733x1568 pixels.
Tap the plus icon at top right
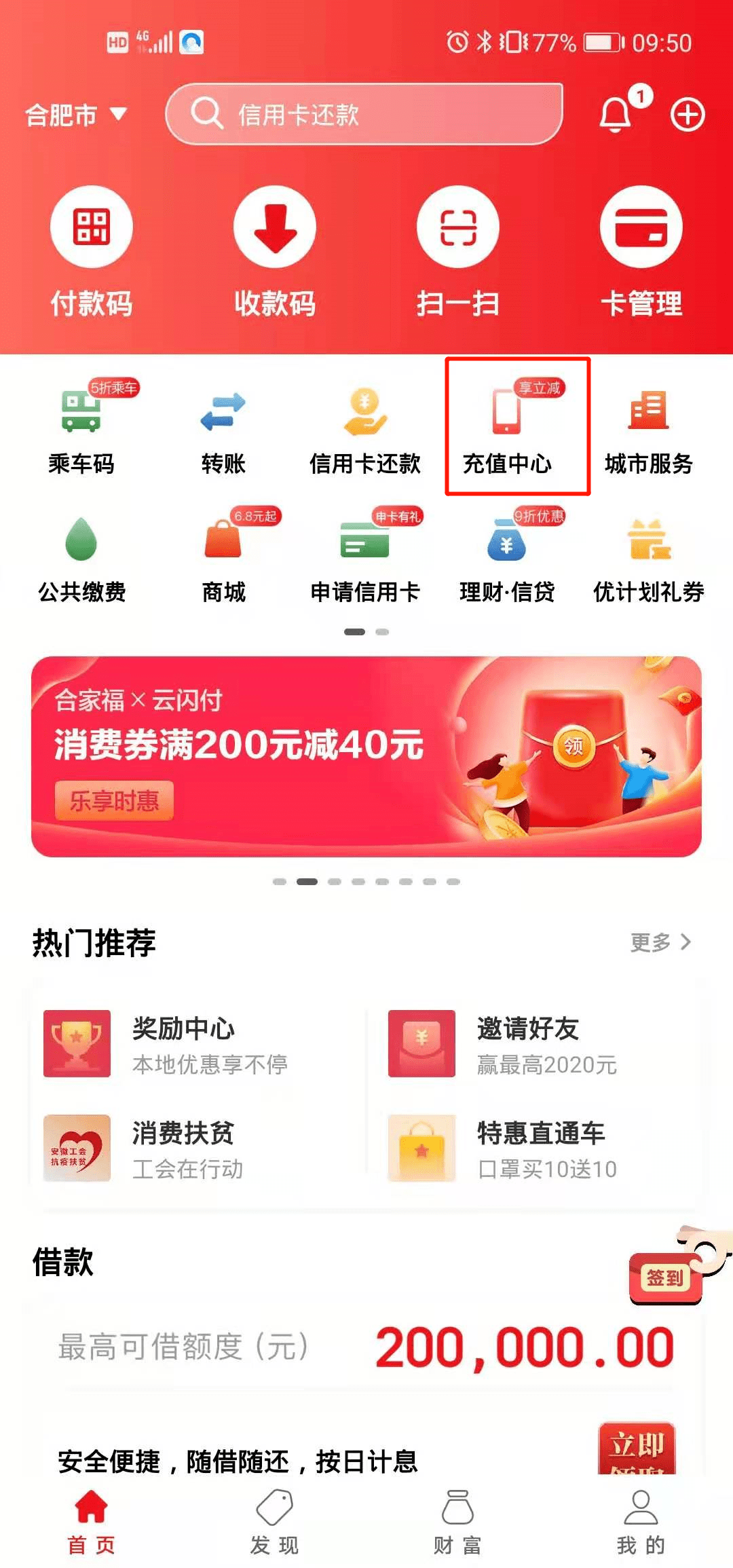[x=688, y=114]
